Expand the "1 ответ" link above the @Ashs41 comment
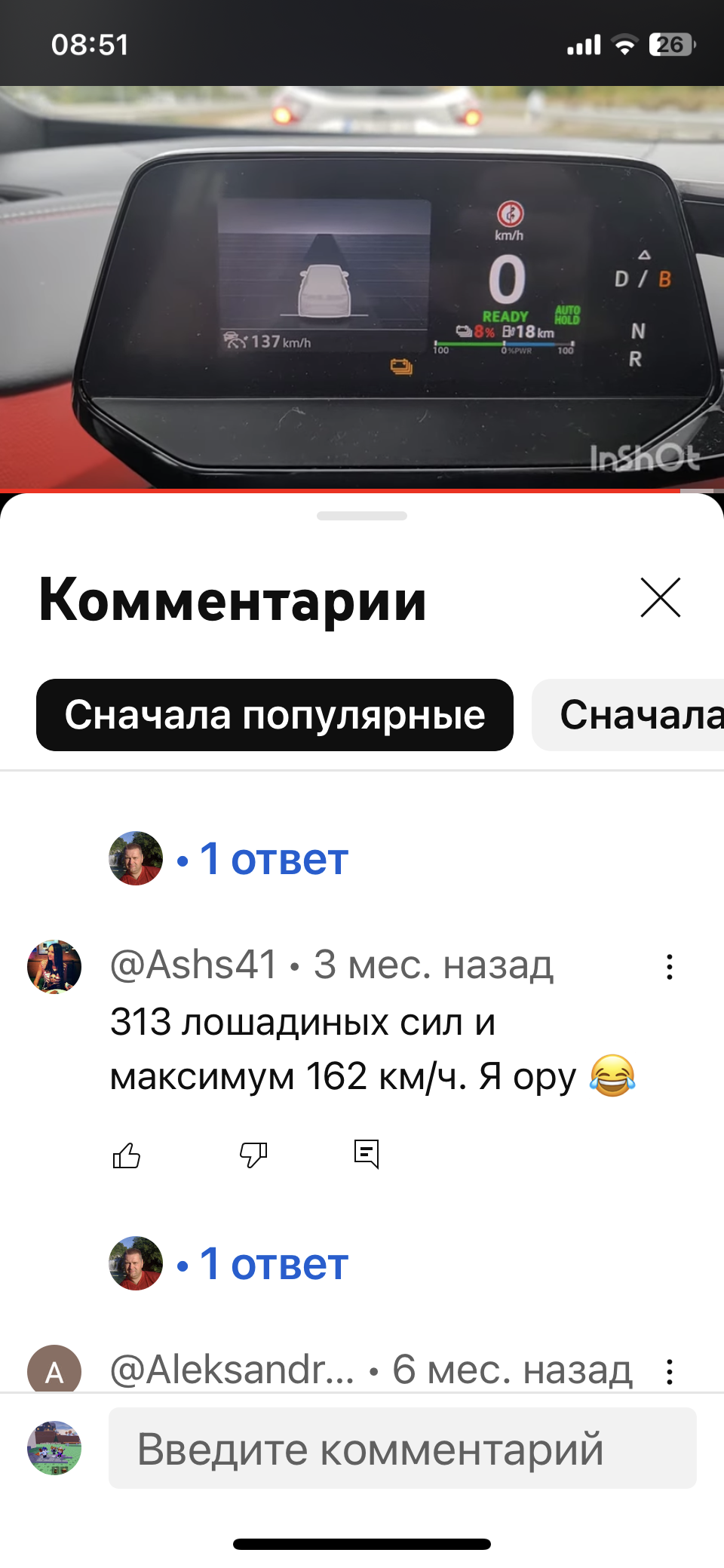The height and width of the screenshot is (1568, 724). pyautogui.click(x=273, y=859)
